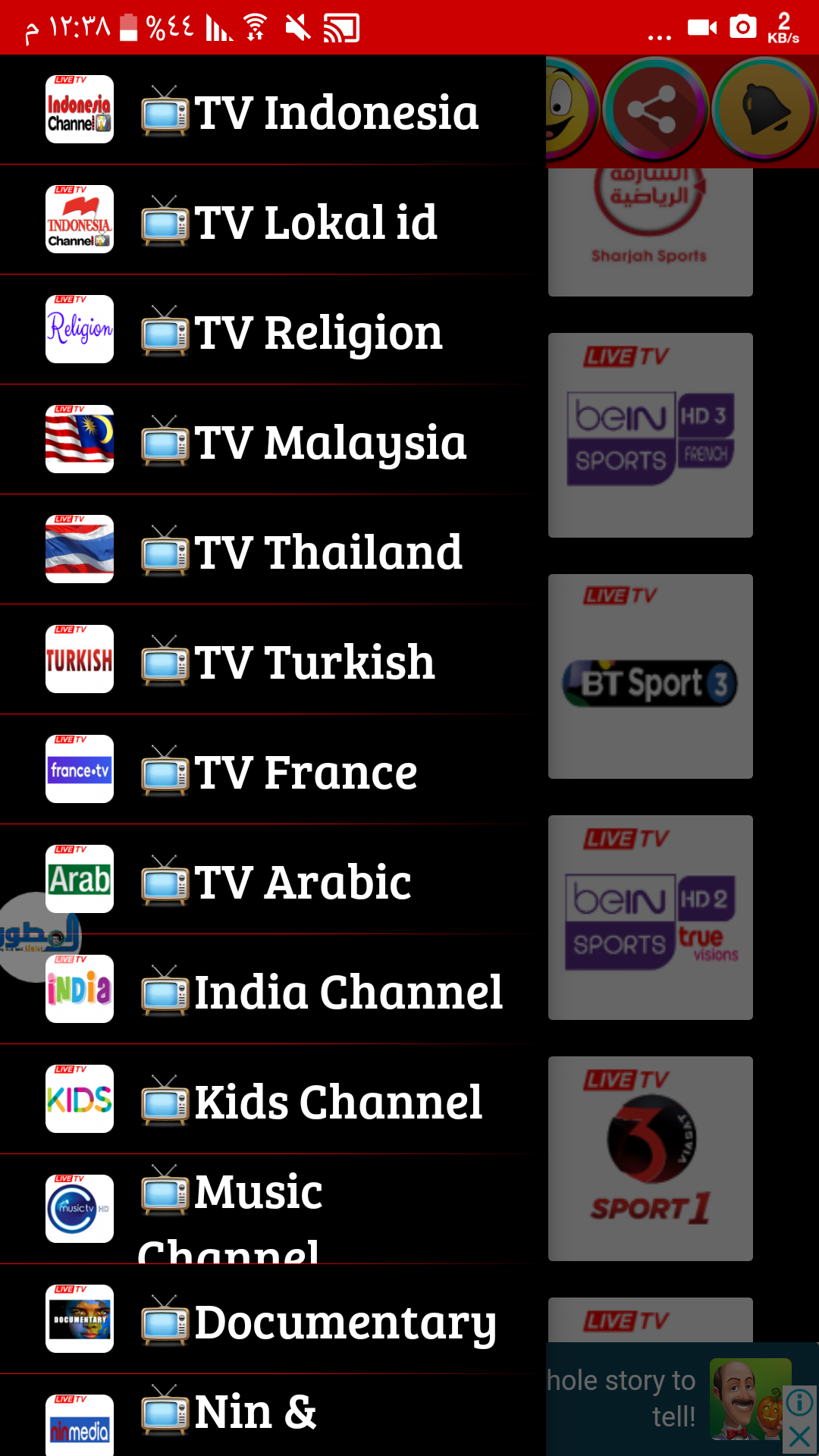Go to the TV Arabic category
819x1456 pixels.
[x=303, y=881]
